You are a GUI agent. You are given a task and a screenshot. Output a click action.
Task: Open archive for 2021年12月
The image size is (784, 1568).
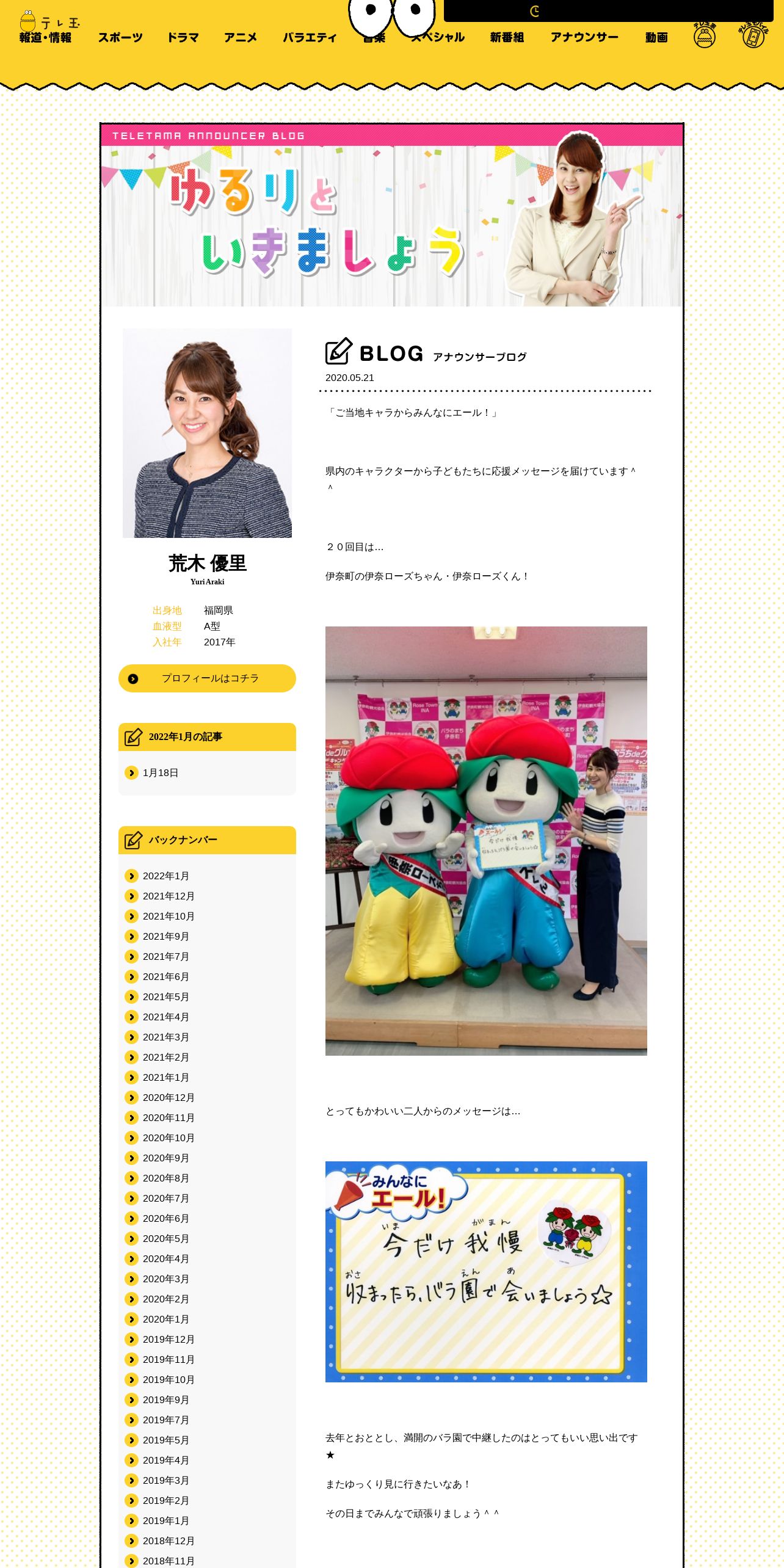(169, 896)
